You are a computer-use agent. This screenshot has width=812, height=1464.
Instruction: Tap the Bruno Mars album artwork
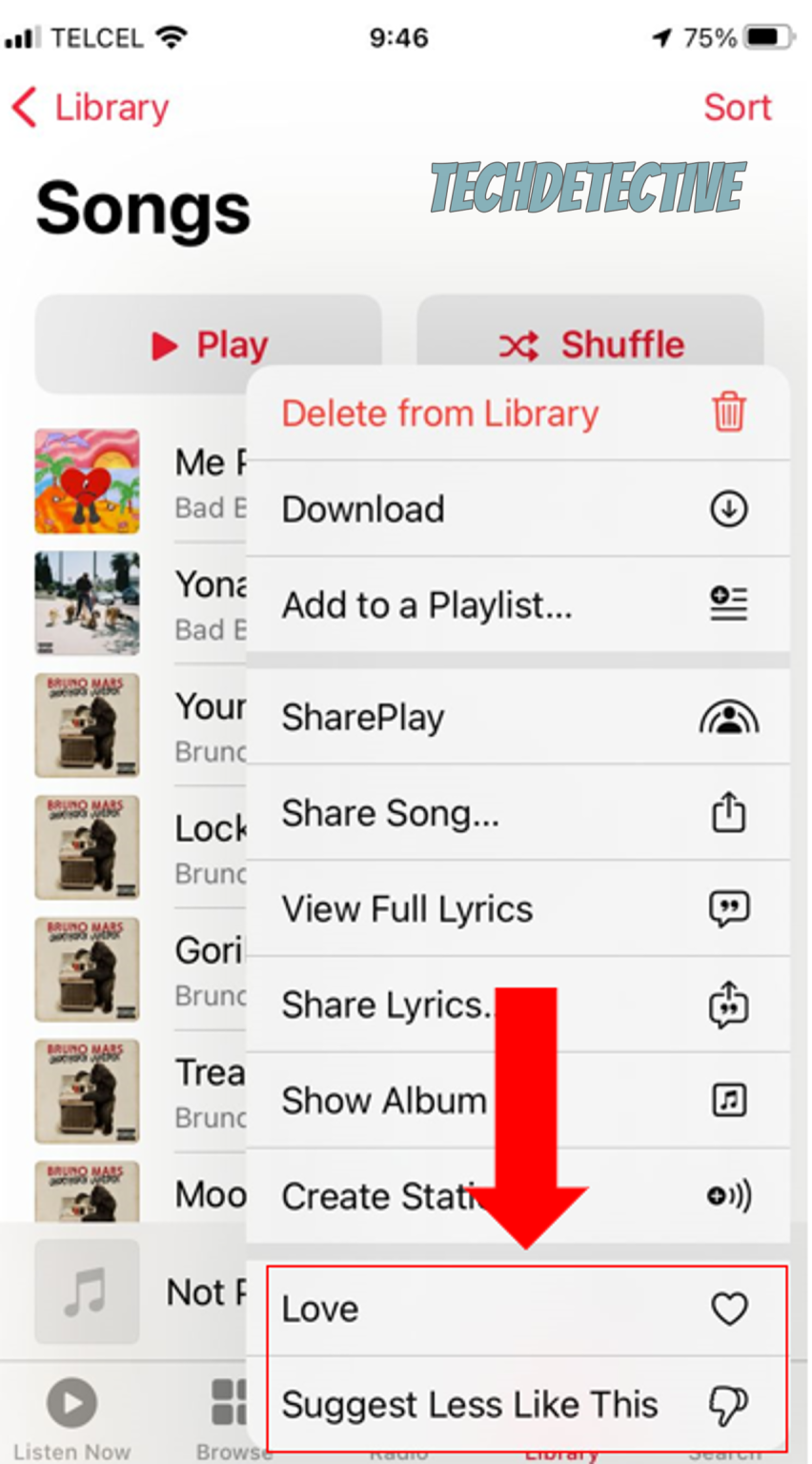87,725
